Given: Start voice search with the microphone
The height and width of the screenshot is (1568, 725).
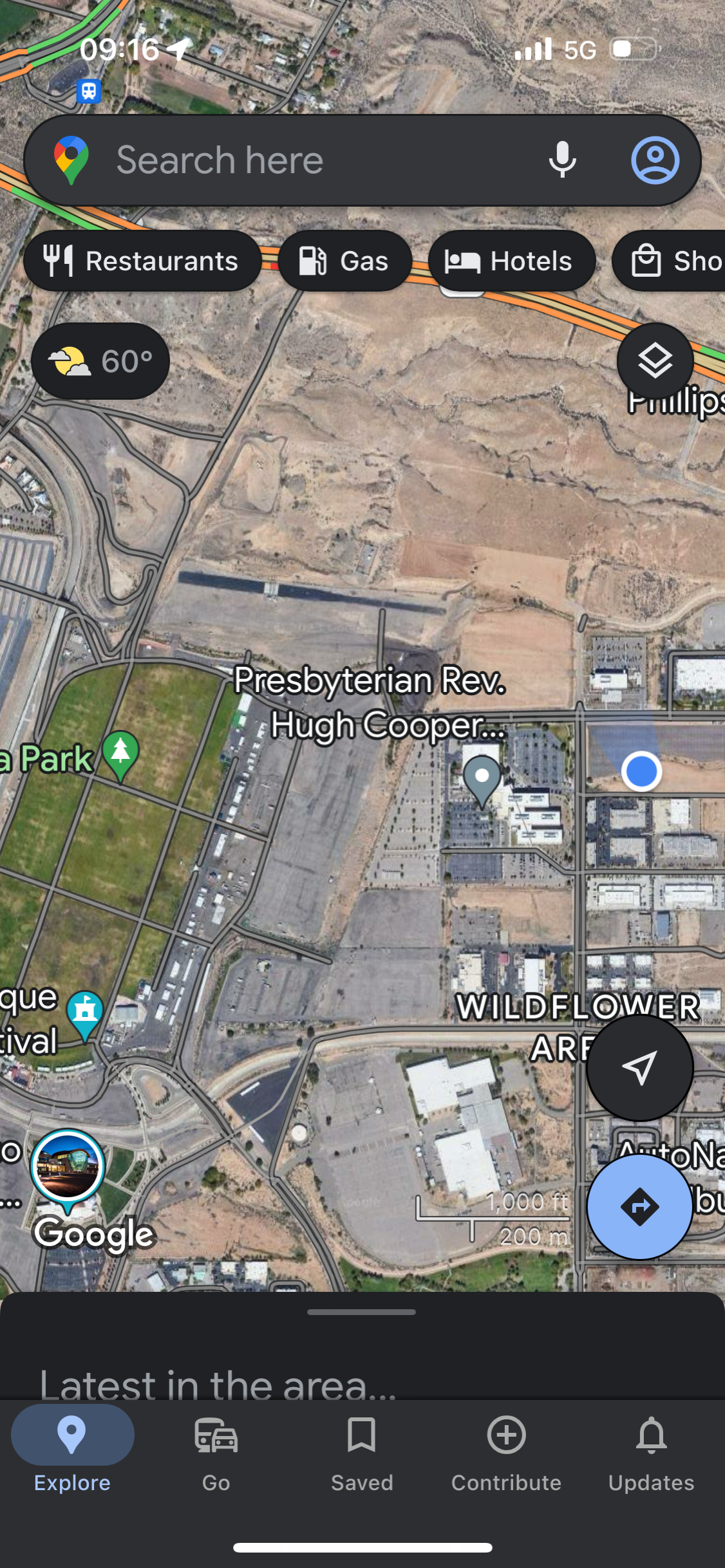Looking at the screenshot, I should 562,160.
